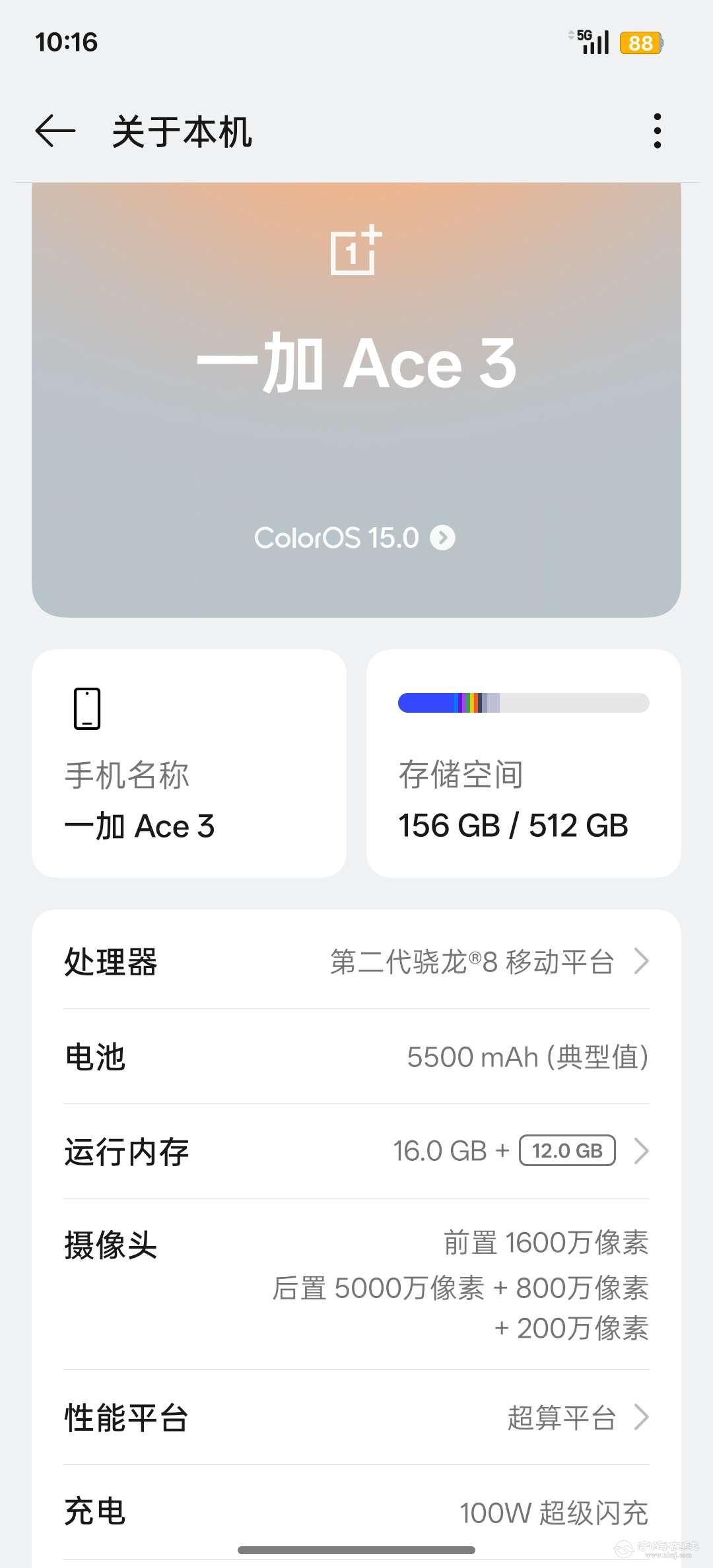
Task: Open the 性能平台 row
Action: 356,1418
